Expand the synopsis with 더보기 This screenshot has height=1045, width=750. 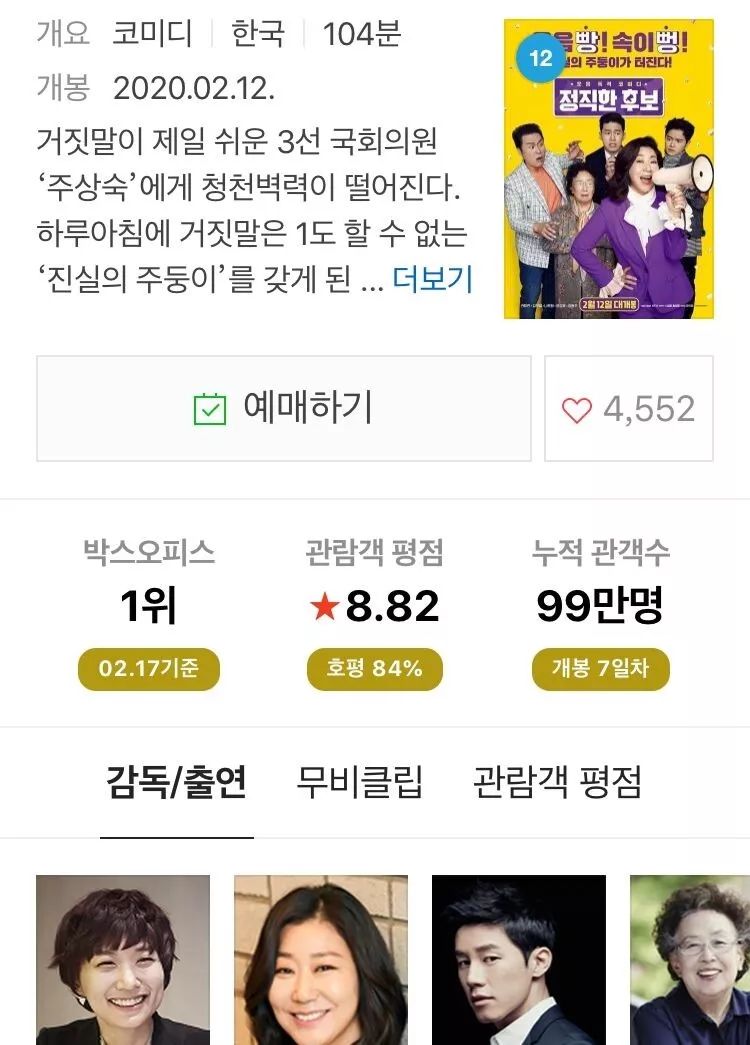[x=432, y=280]
